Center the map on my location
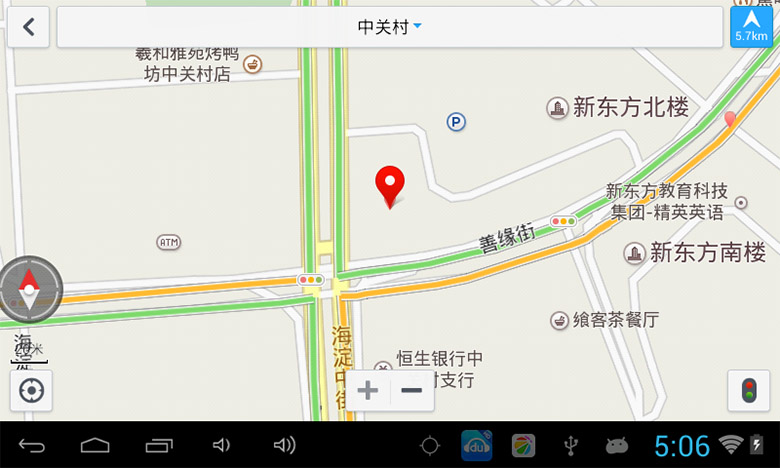This screenshot has width=780, height=468. 31,390
